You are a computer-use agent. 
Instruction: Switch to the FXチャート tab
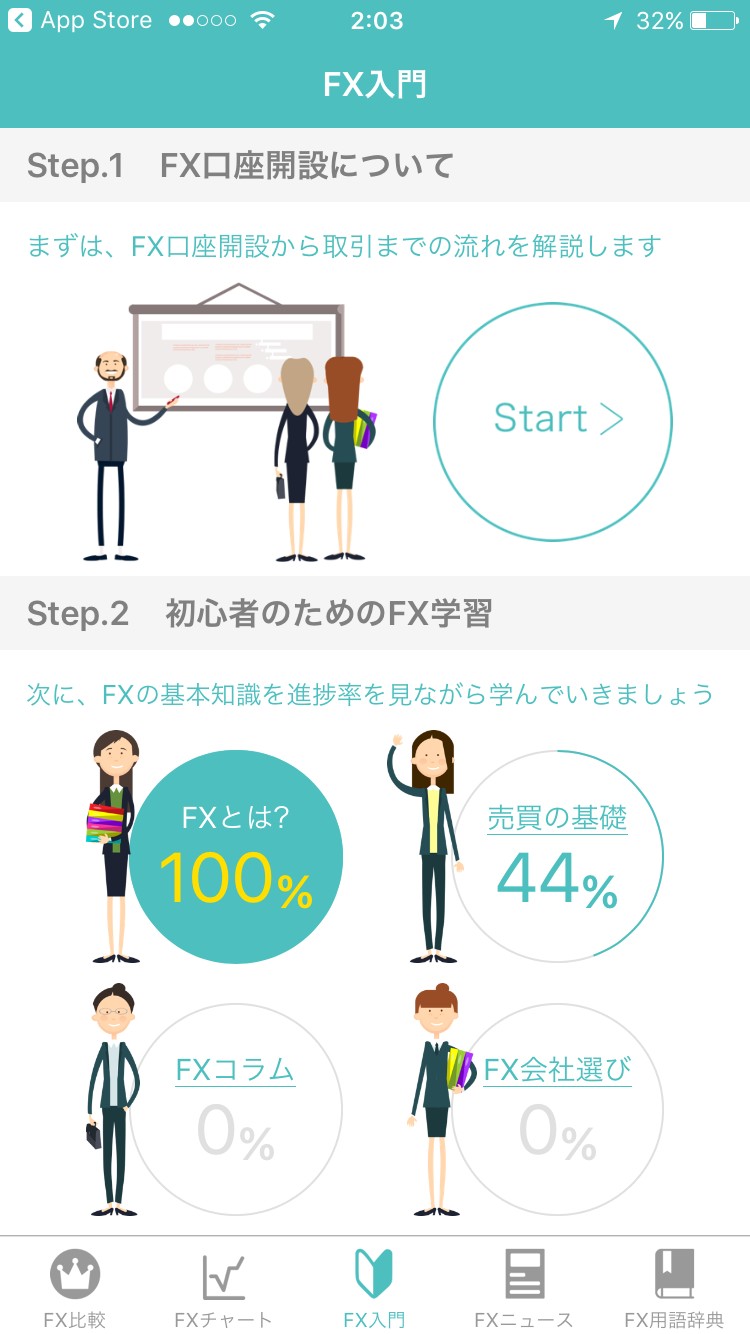[x=223, y=1287]
